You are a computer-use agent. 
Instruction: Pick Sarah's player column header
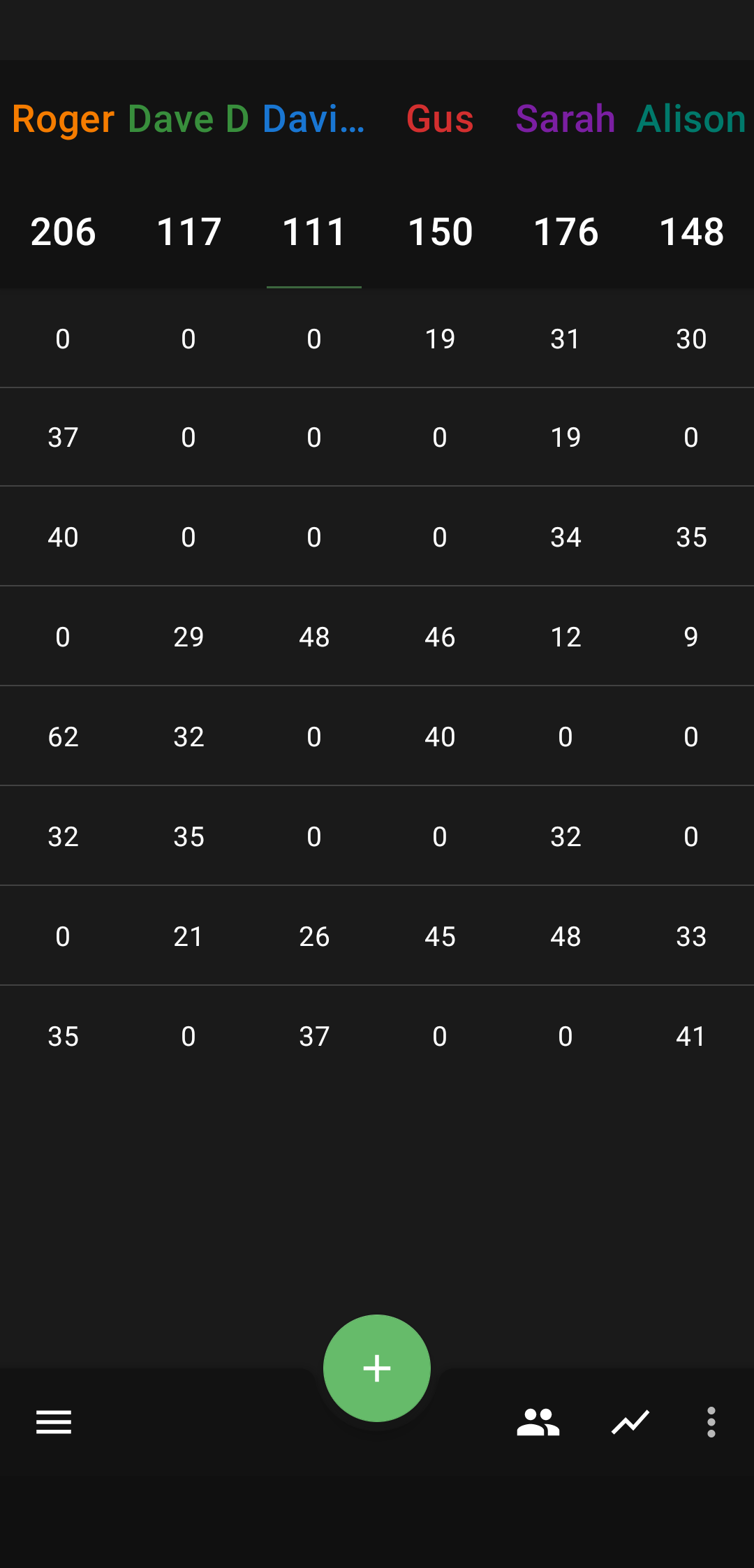[565, 119]
